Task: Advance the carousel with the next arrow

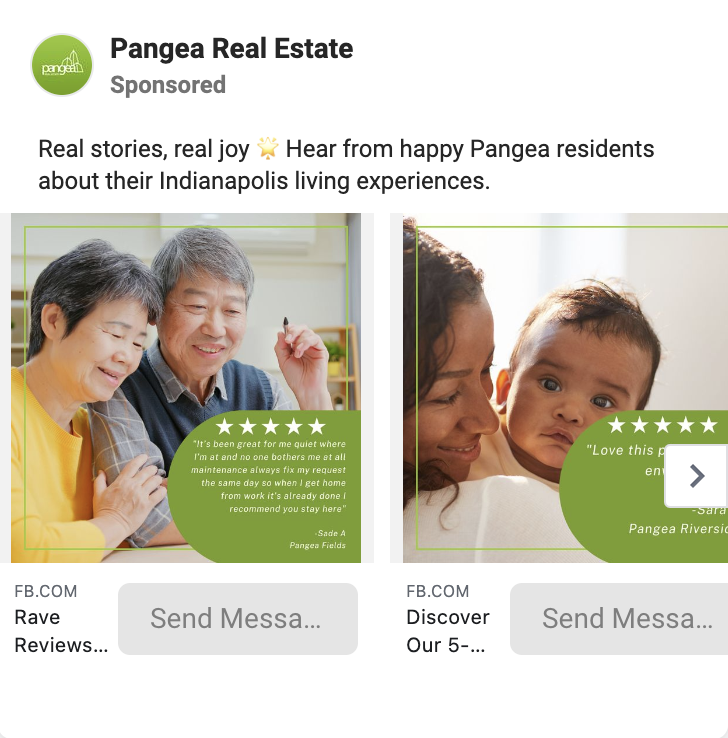Action: pyautogui.click(x=697, y=477)
